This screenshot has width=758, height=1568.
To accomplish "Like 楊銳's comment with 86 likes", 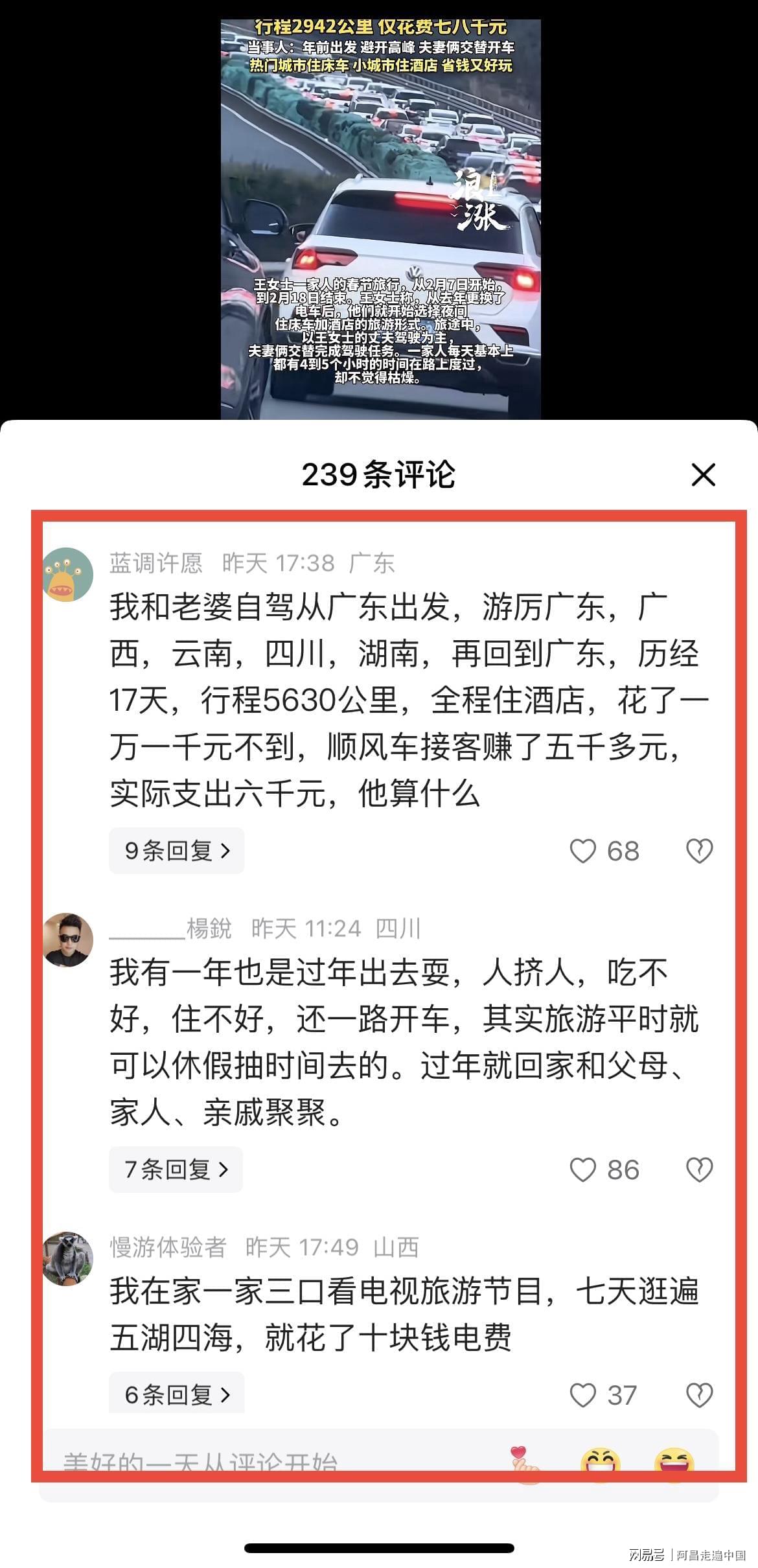I will click(582, 1170).
